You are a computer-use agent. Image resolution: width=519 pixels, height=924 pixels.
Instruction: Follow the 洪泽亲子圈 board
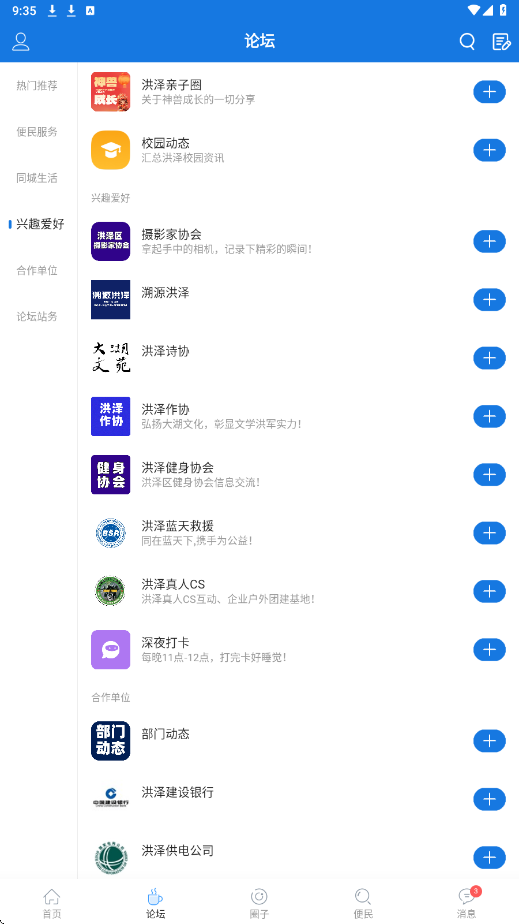point(490,92)
